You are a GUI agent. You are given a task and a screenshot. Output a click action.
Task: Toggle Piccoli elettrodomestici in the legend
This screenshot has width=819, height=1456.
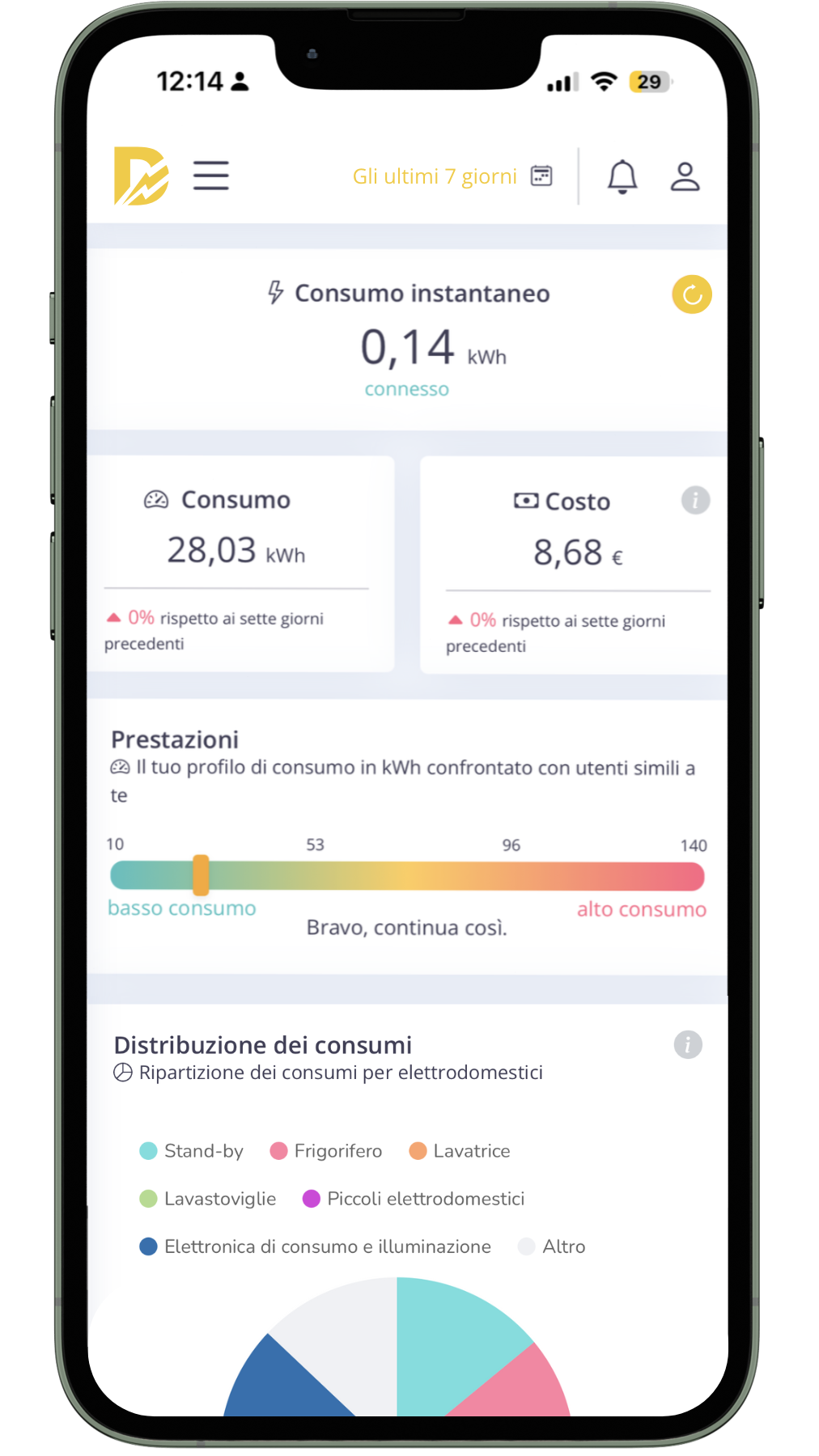pos(414,1199)
